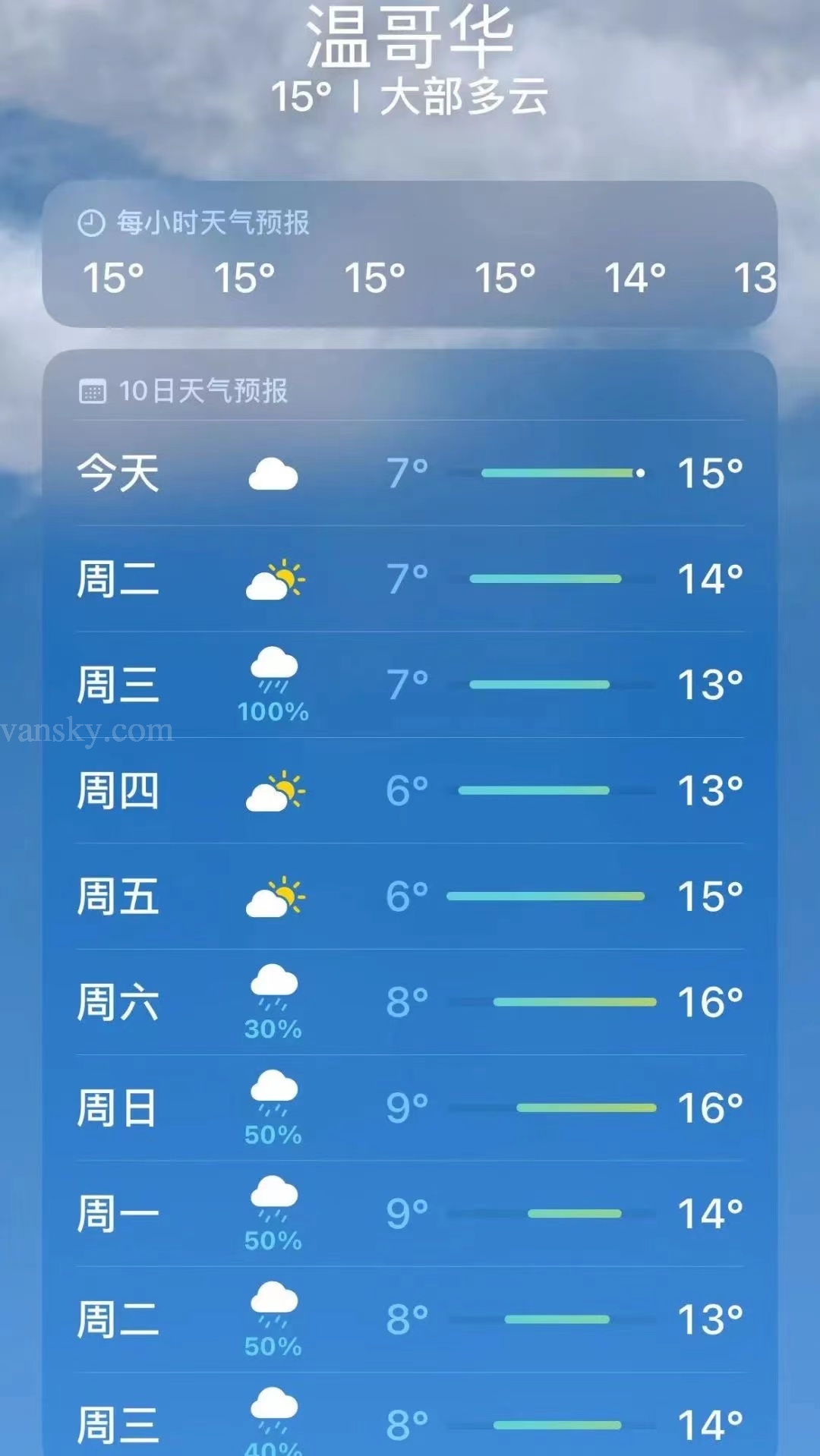This screenshot has width=820, height=1456.
Task: Open the 周三 row with 100% rain
Action: click(410, 685)
